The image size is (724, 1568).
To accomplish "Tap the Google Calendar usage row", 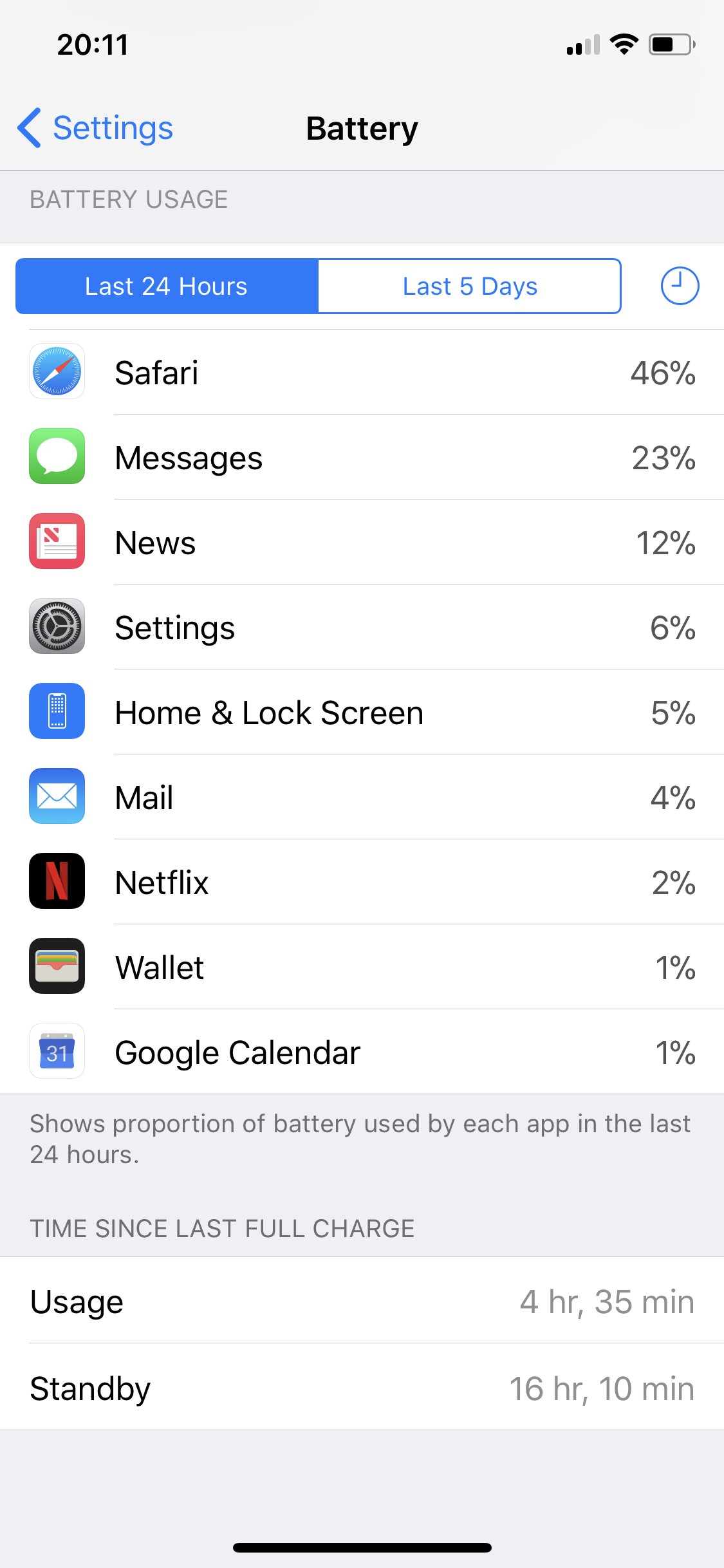I will coord(362,1052).
